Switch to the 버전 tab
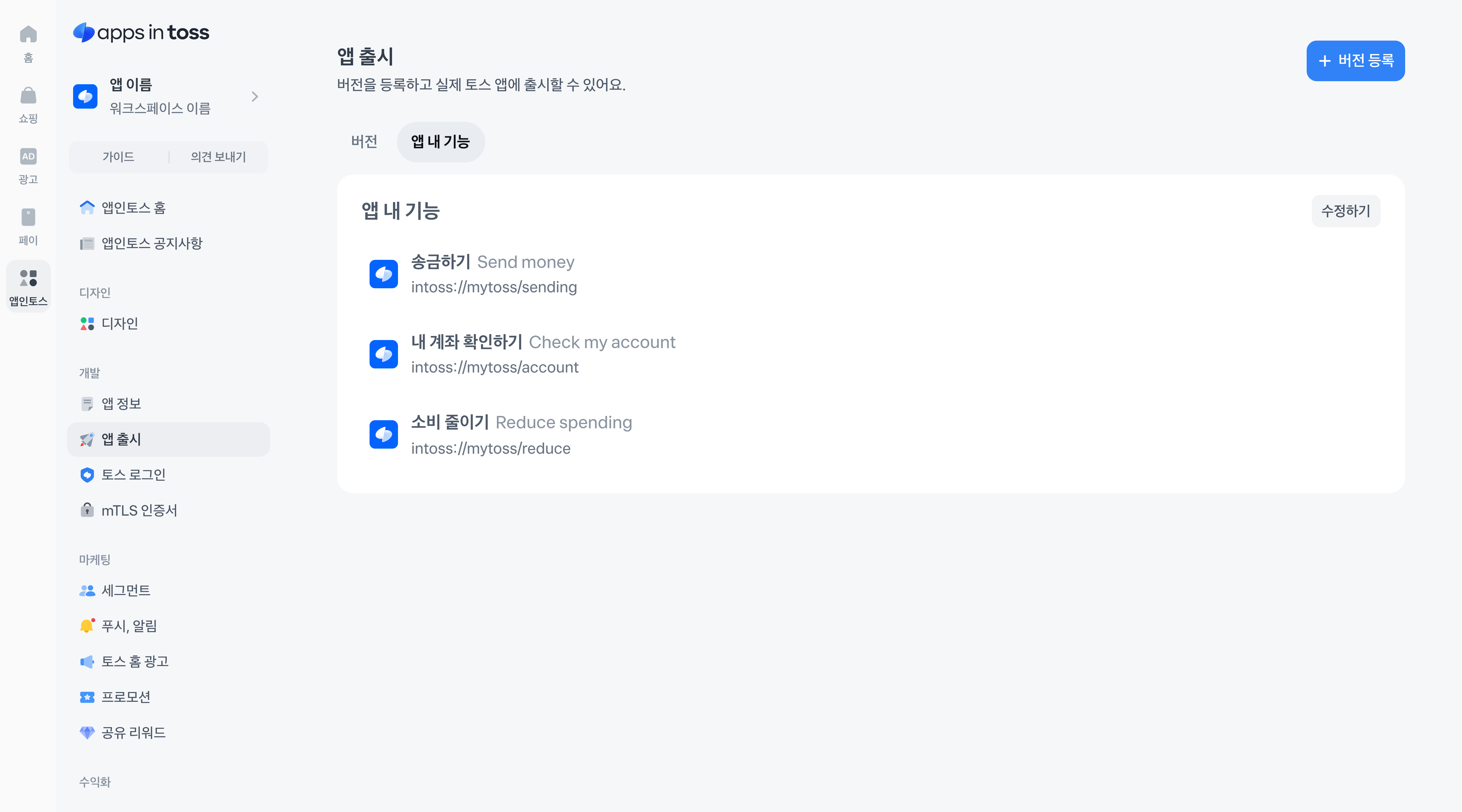Screen dimensions: 1462x812 [364, 141]
